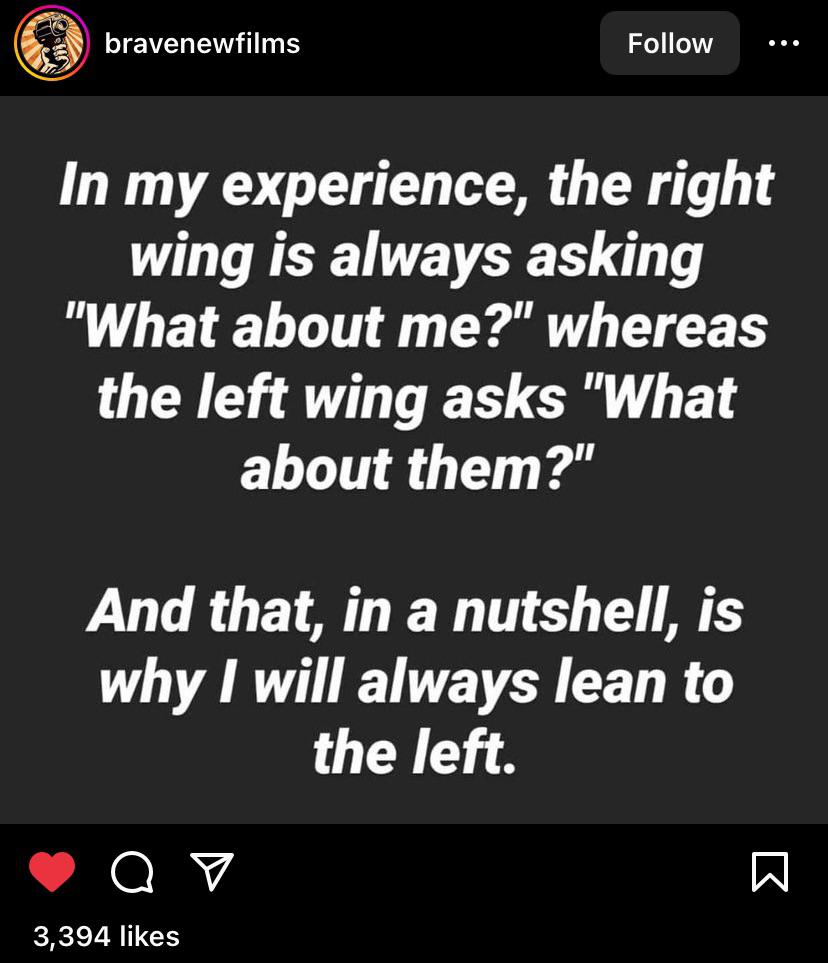Share this post with the paper-plane icon

pyautogui.click(x=211, y=872)
